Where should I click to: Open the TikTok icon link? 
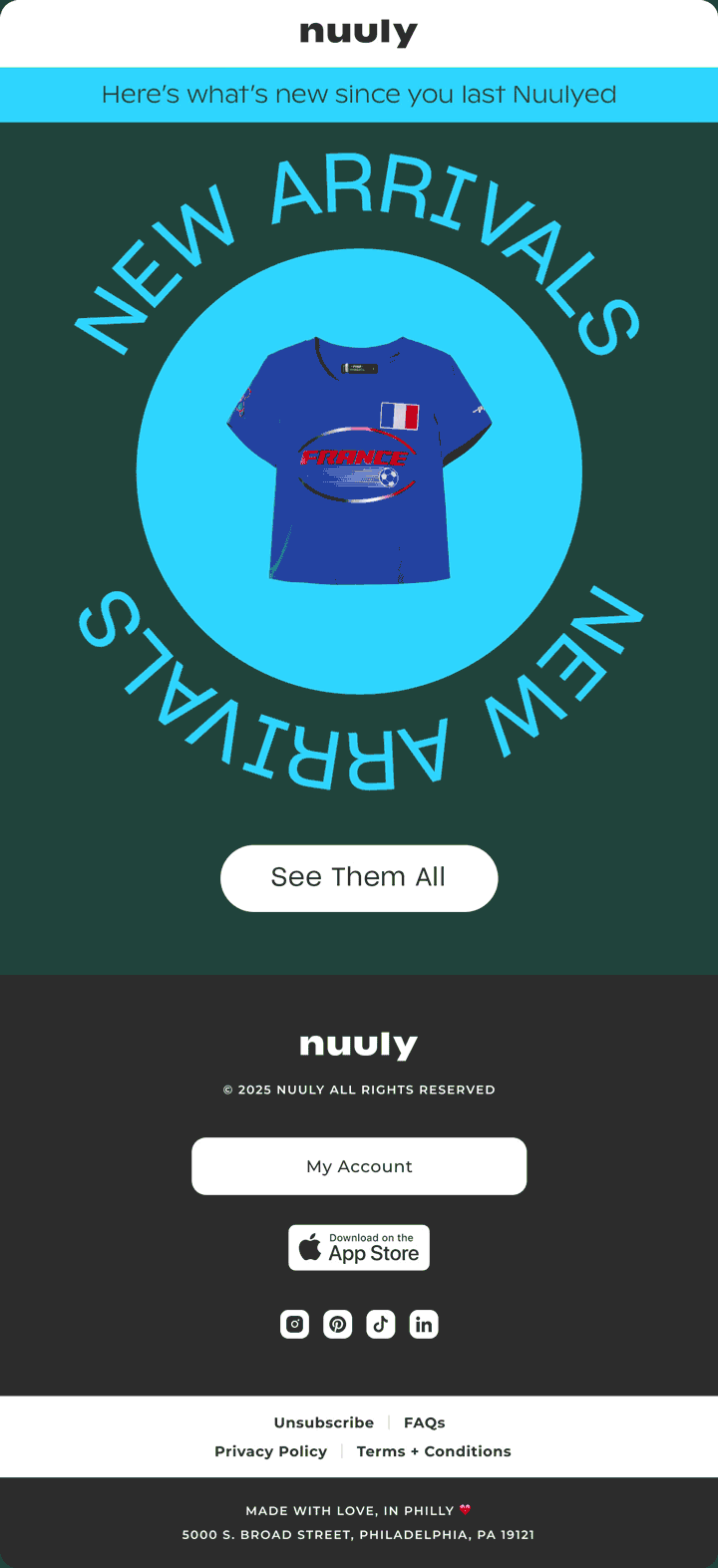pos(381,1324)
